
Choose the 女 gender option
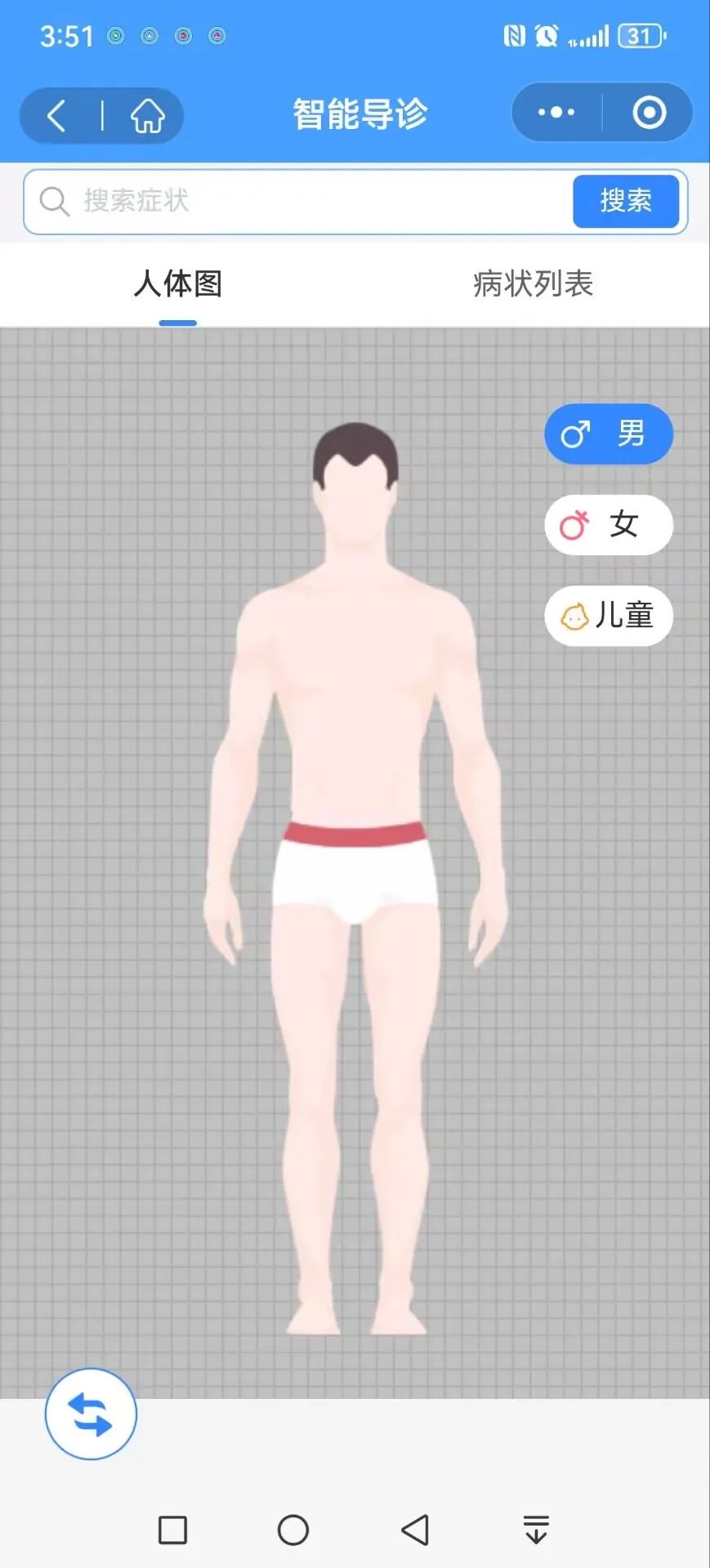[609, 524]
